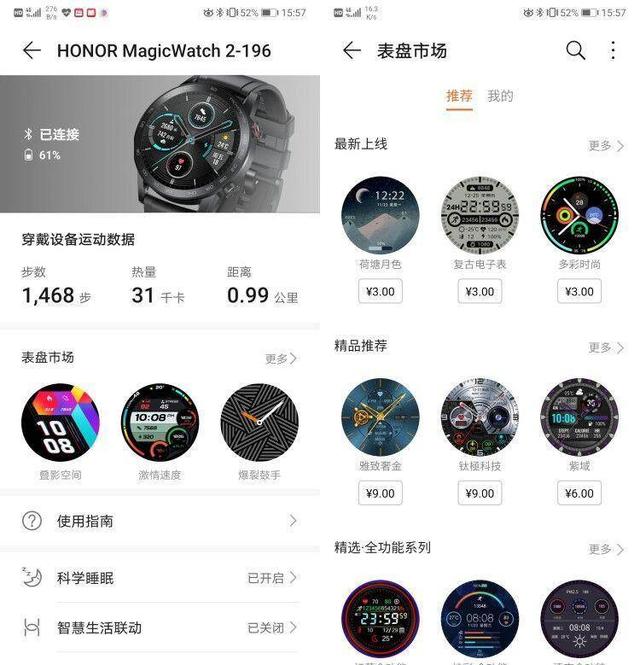Tap 更多 next to 最新上线
Screen dimensions: 640x665
click(x=605, y=146)
